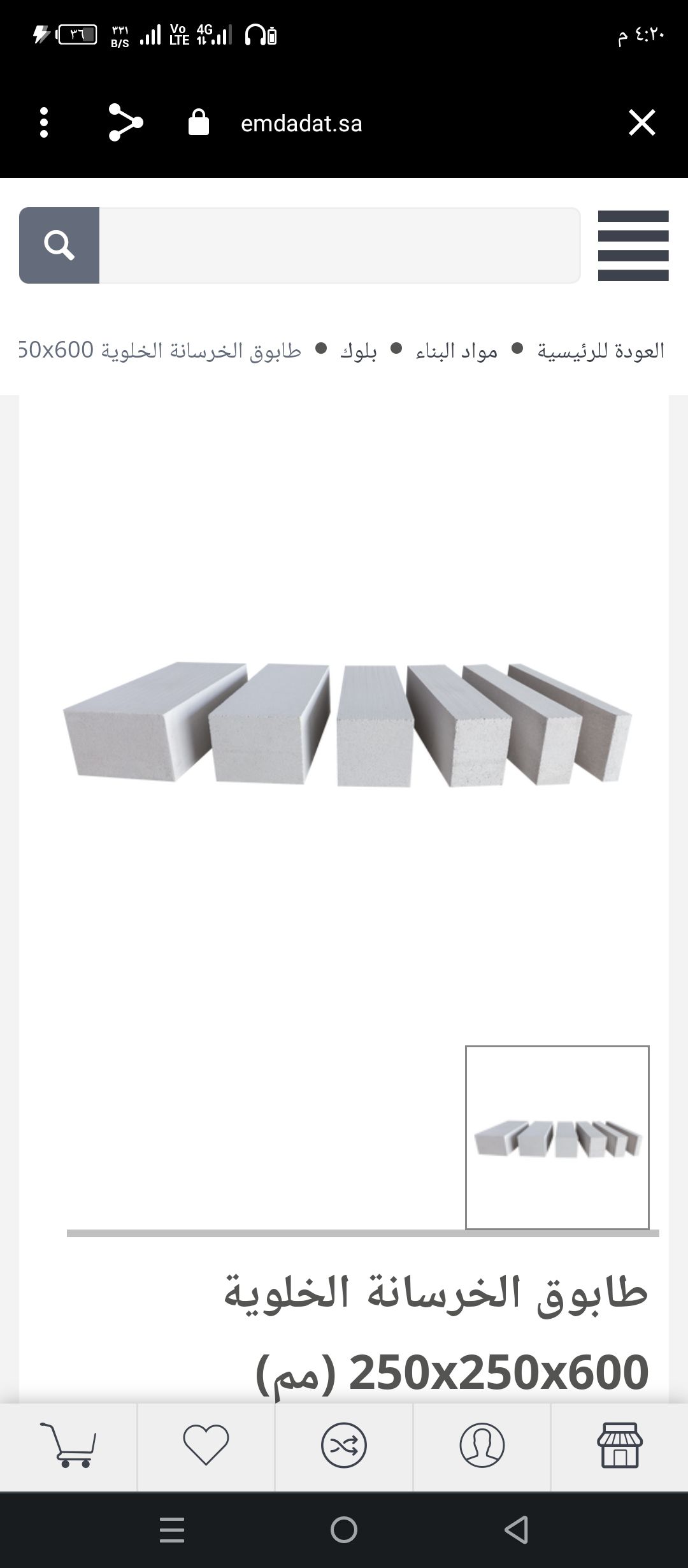The width and height of the screenshot is (688, 1568).
Task: Close the browser tab
Action: 641,122
